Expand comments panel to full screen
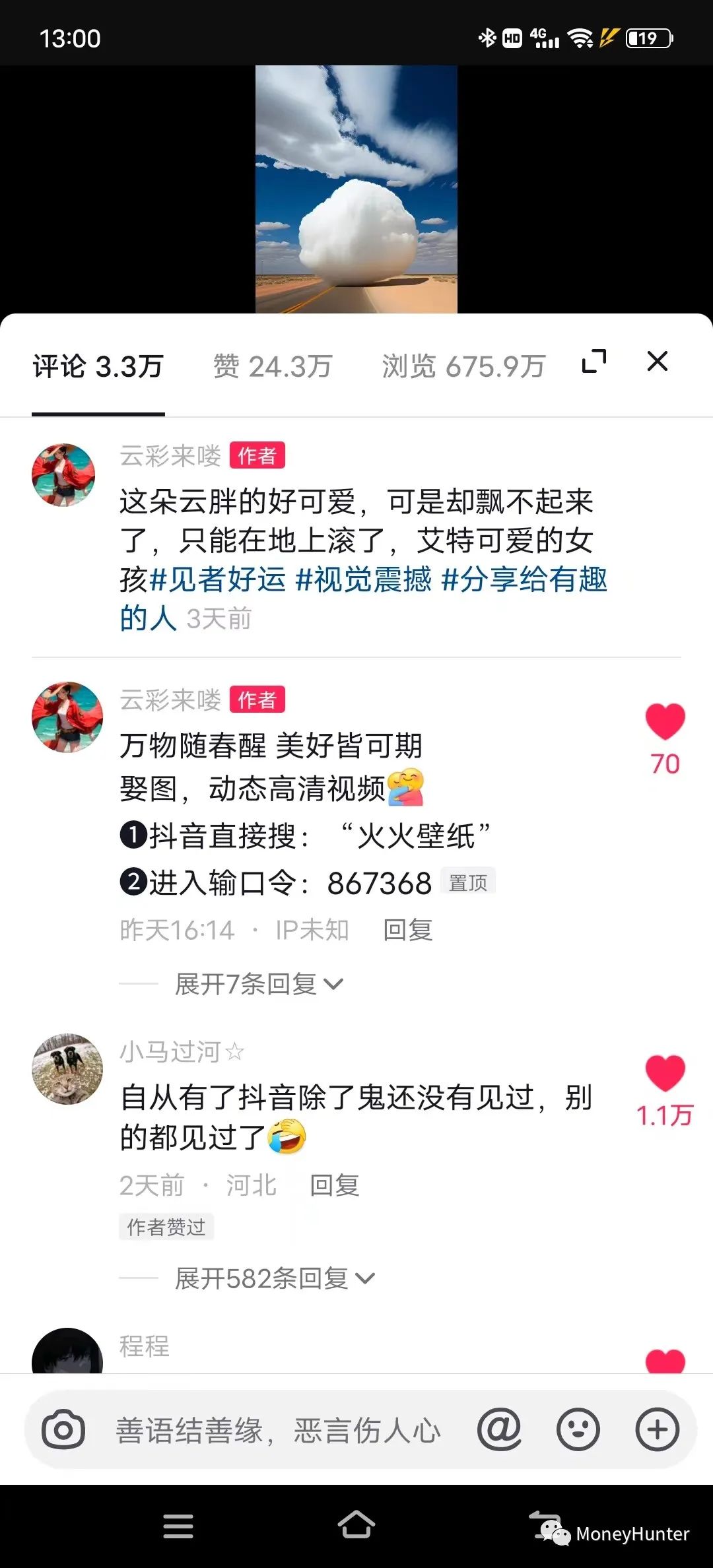 coord(594,362)
